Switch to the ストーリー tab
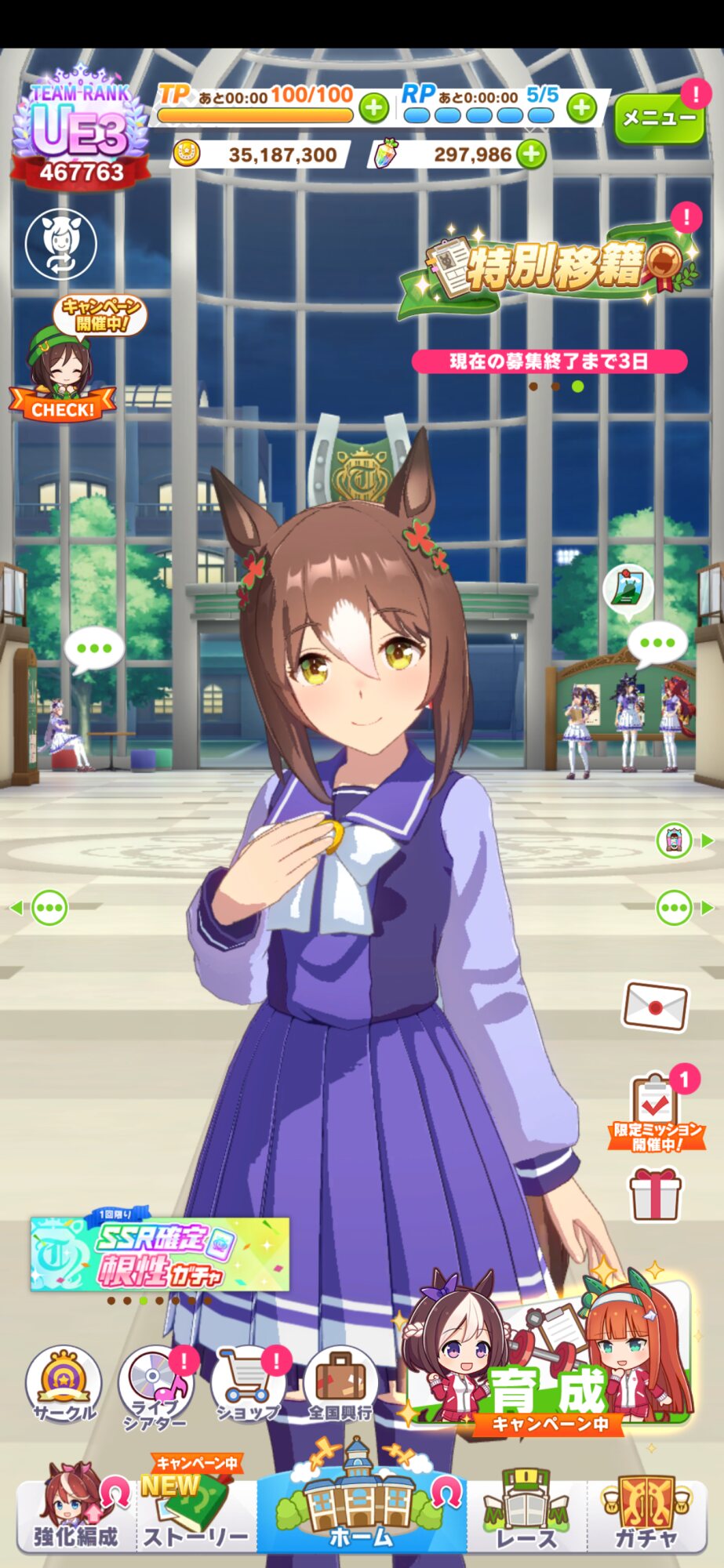 (196, 1507)
